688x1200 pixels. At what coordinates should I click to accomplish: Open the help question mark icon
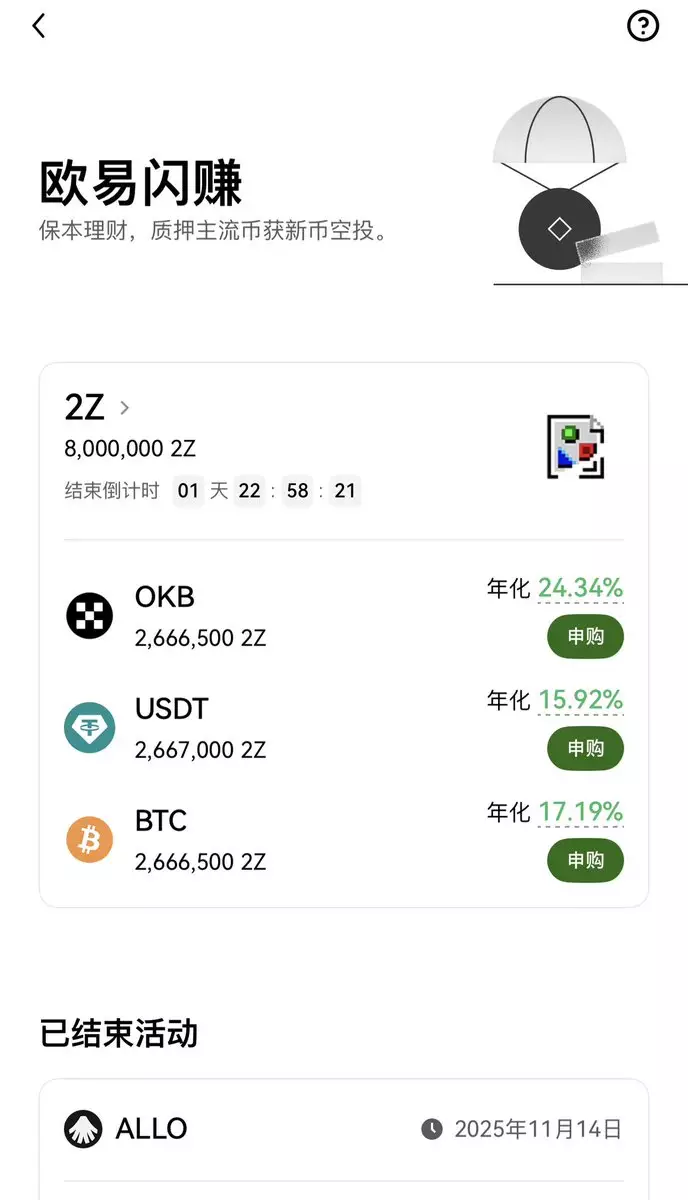click(643, 27)
